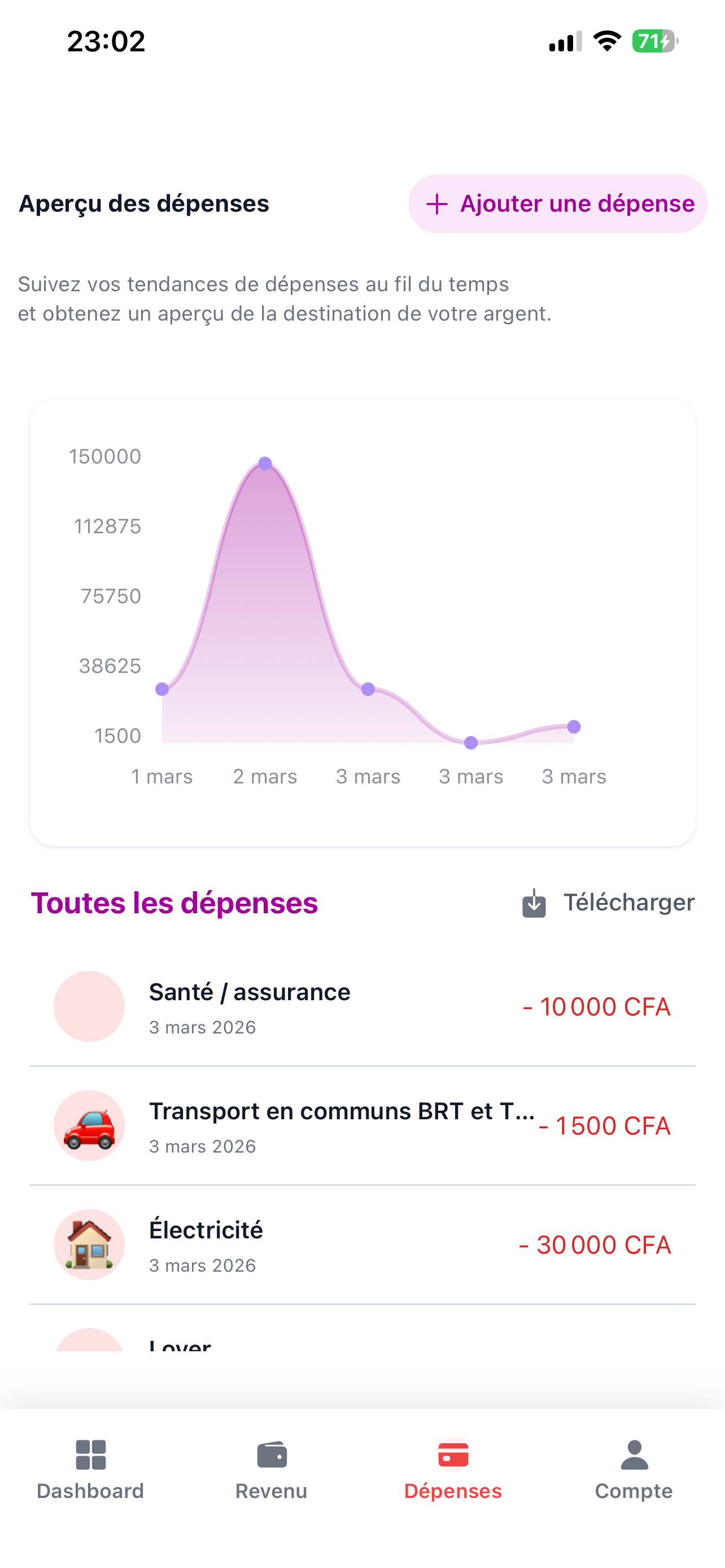This screenshot has height=1568, width=725.
Task: Tap the 2 mars peak chart point
Action: [x=265, y=463]
